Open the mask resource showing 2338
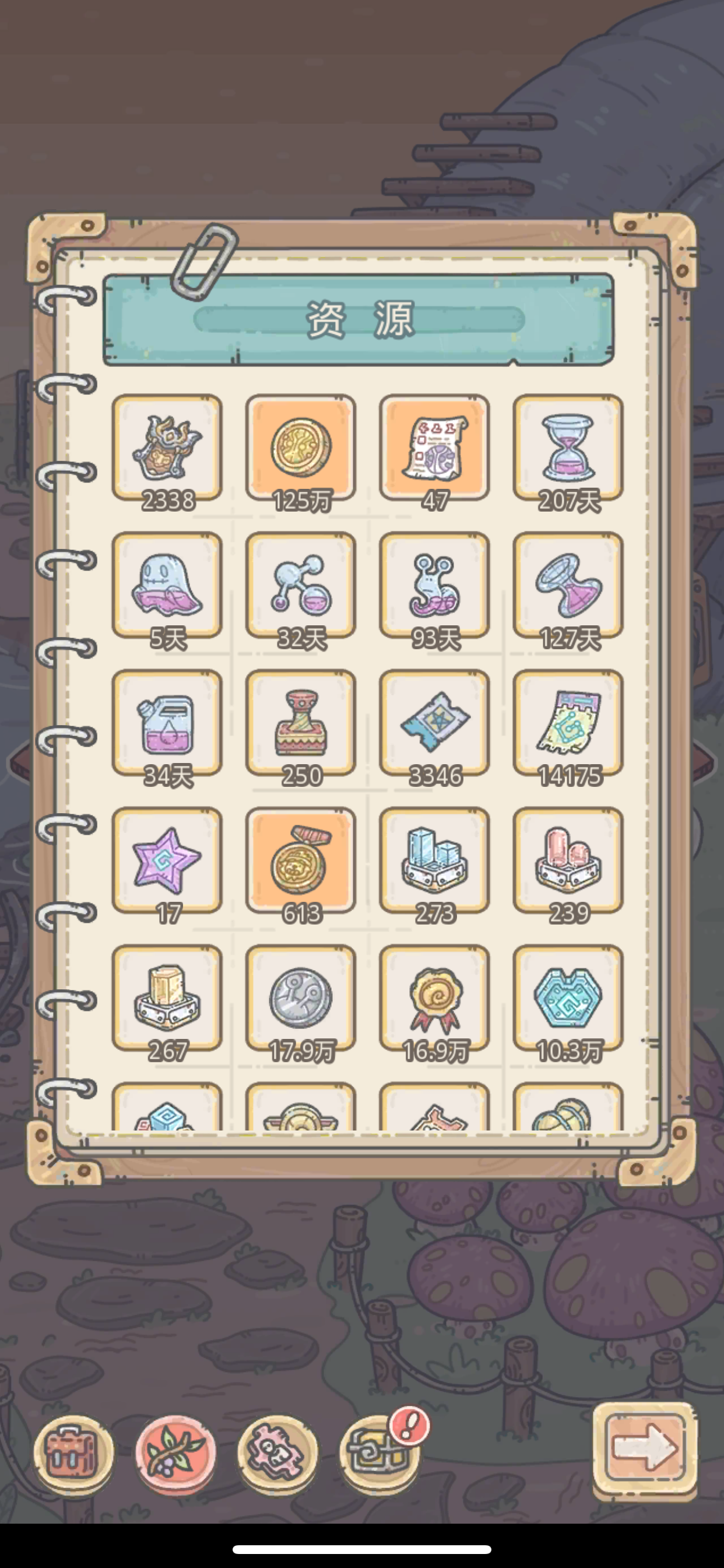The height and width of the screenshot is (1568, 724). point(167,448)
